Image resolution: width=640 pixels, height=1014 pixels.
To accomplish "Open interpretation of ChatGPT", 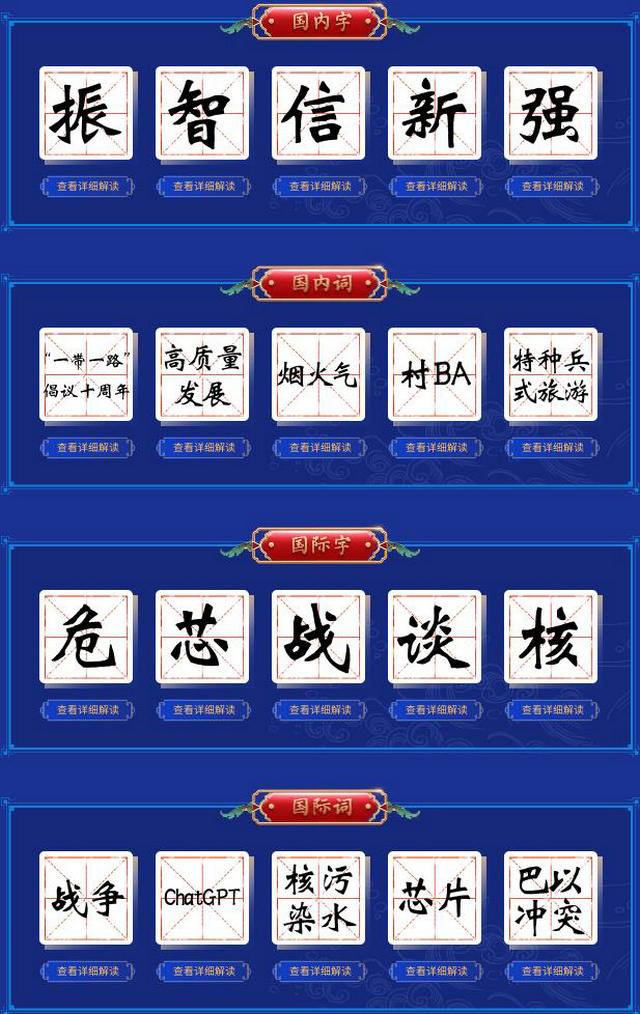I will pos(203,971).
